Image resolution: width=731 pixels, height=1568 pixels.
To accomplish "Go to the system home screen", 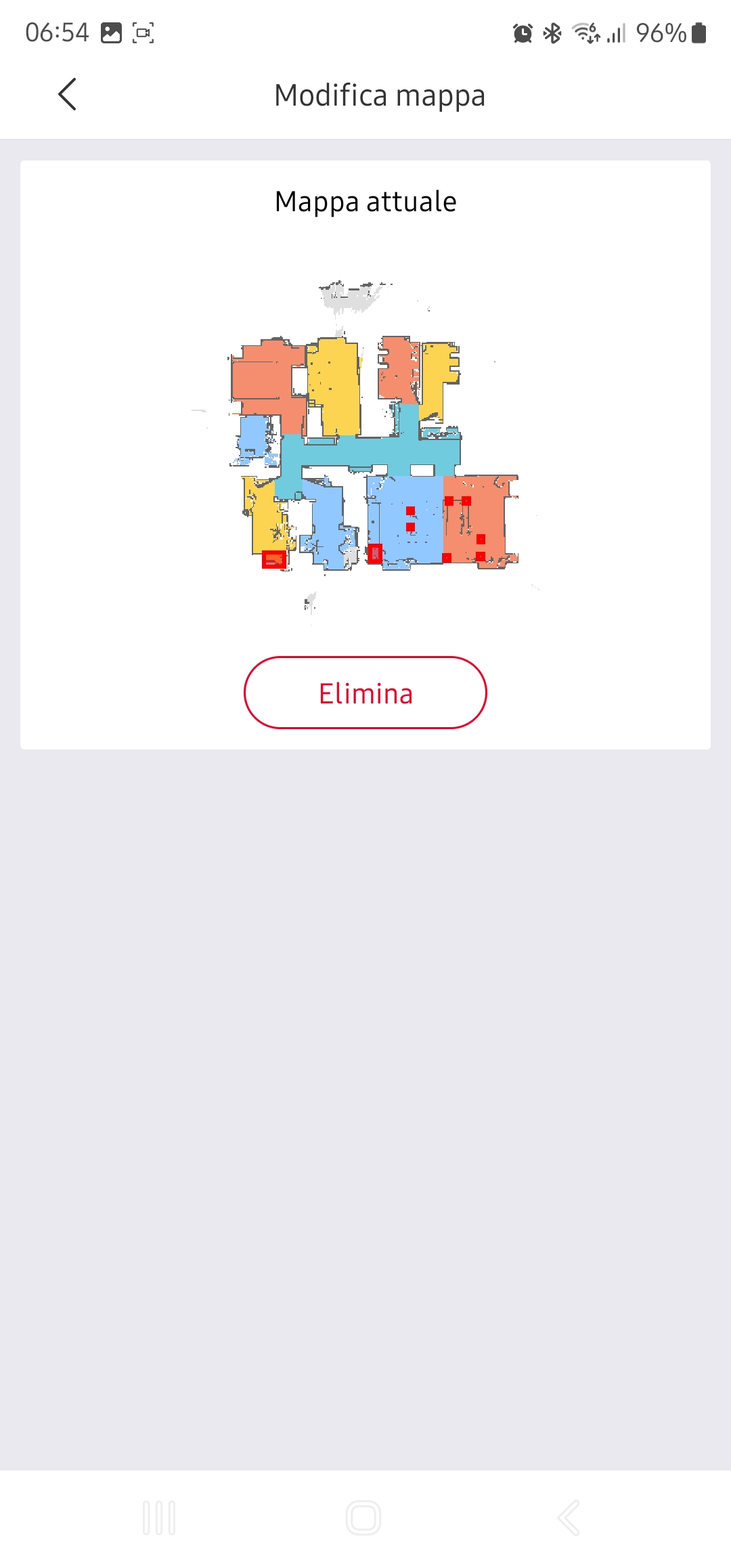I will [363, 1517].
